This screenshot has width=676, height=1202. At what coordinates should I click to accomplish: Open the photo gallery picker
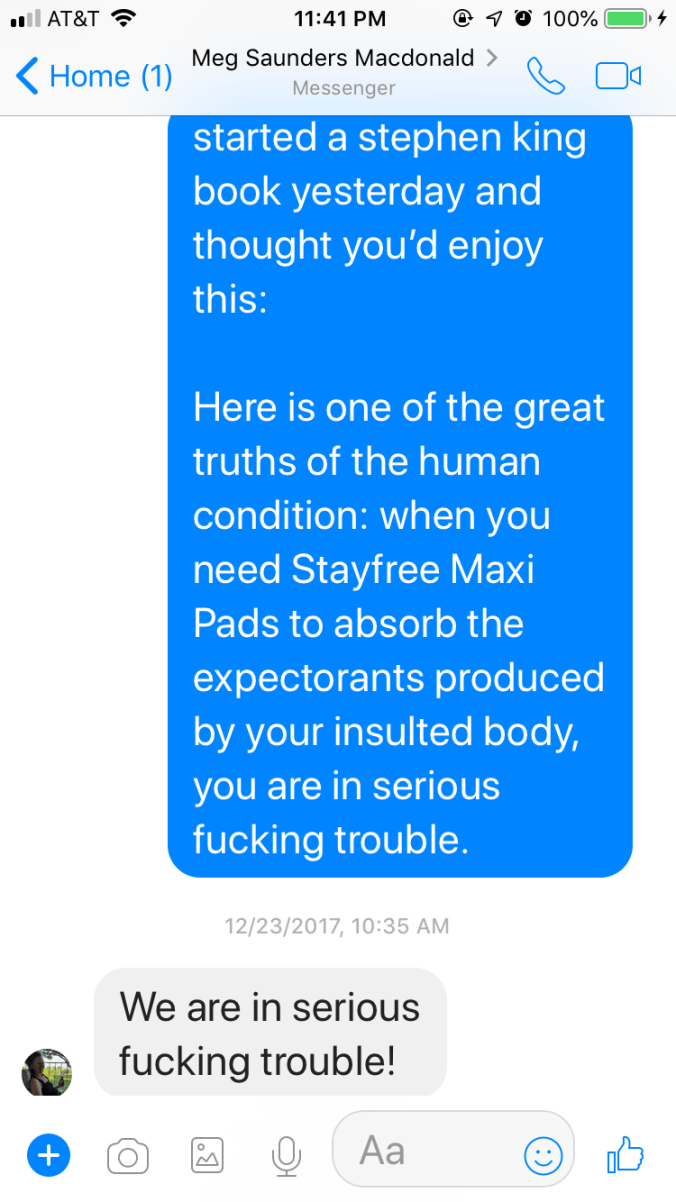pyautogui.click(x=207, y=1156)
